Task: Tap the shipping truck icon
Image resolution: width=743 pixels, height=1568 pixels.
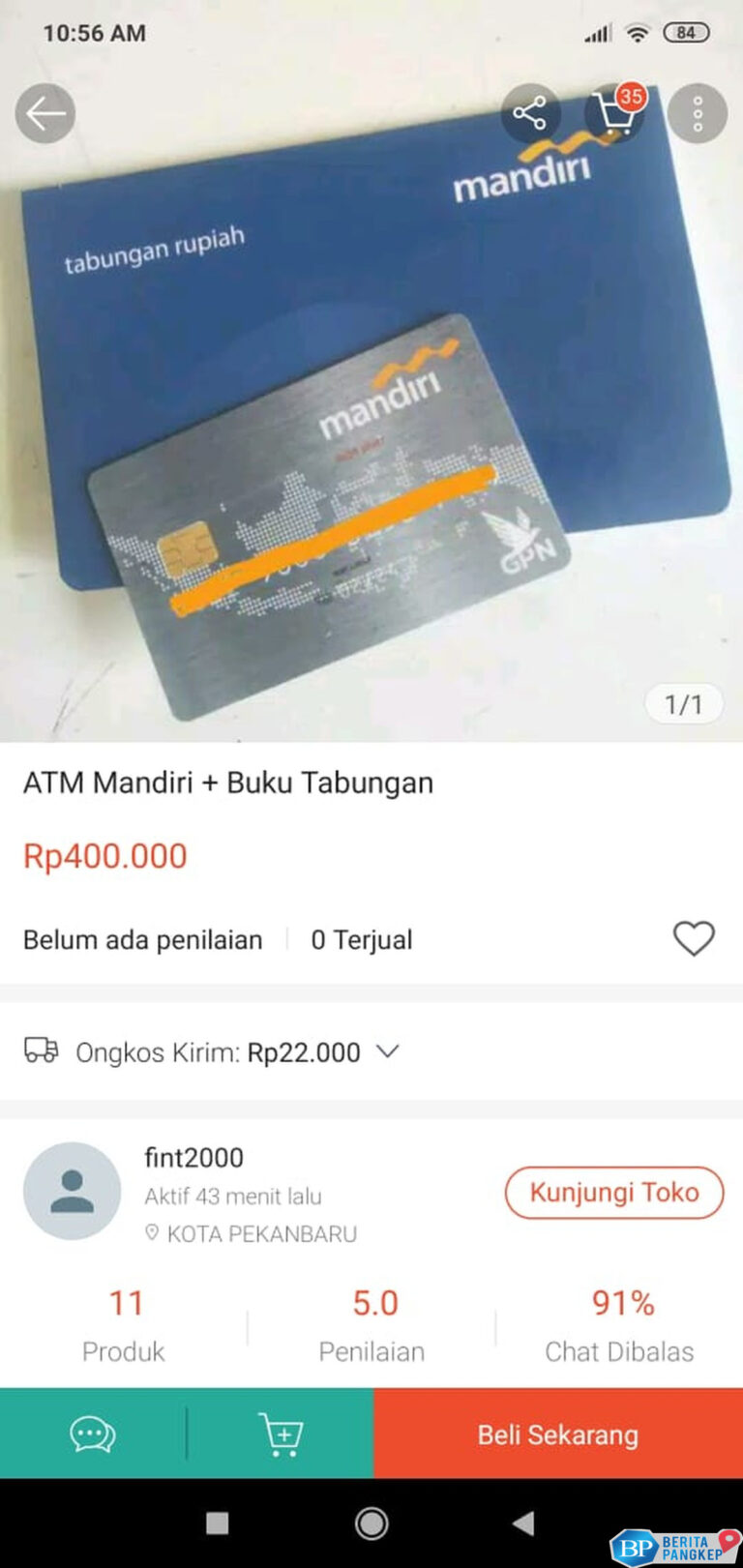Action: [41, 1051]
